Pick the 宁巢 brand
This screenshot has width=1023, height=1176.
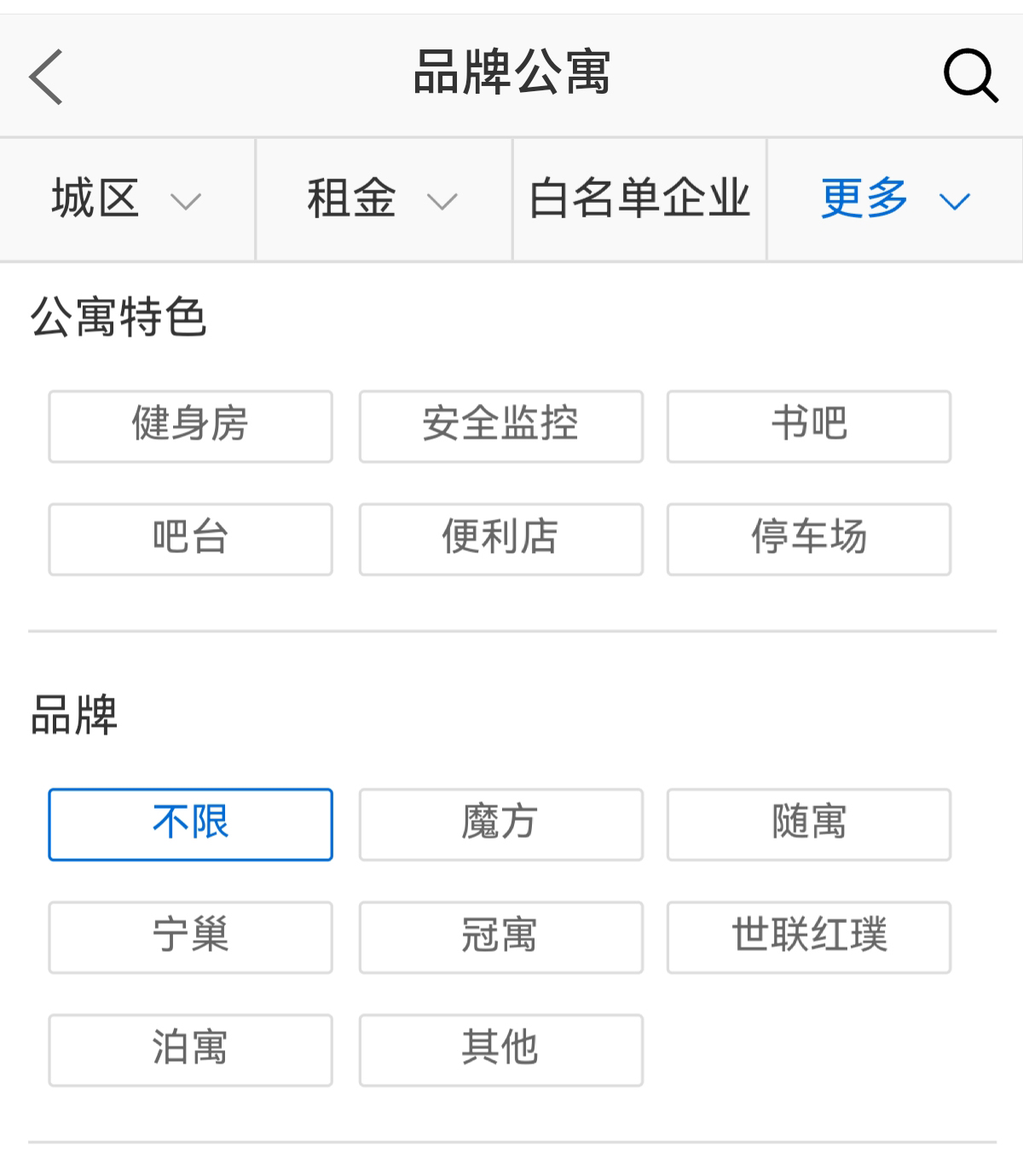[x=190, y=937]
